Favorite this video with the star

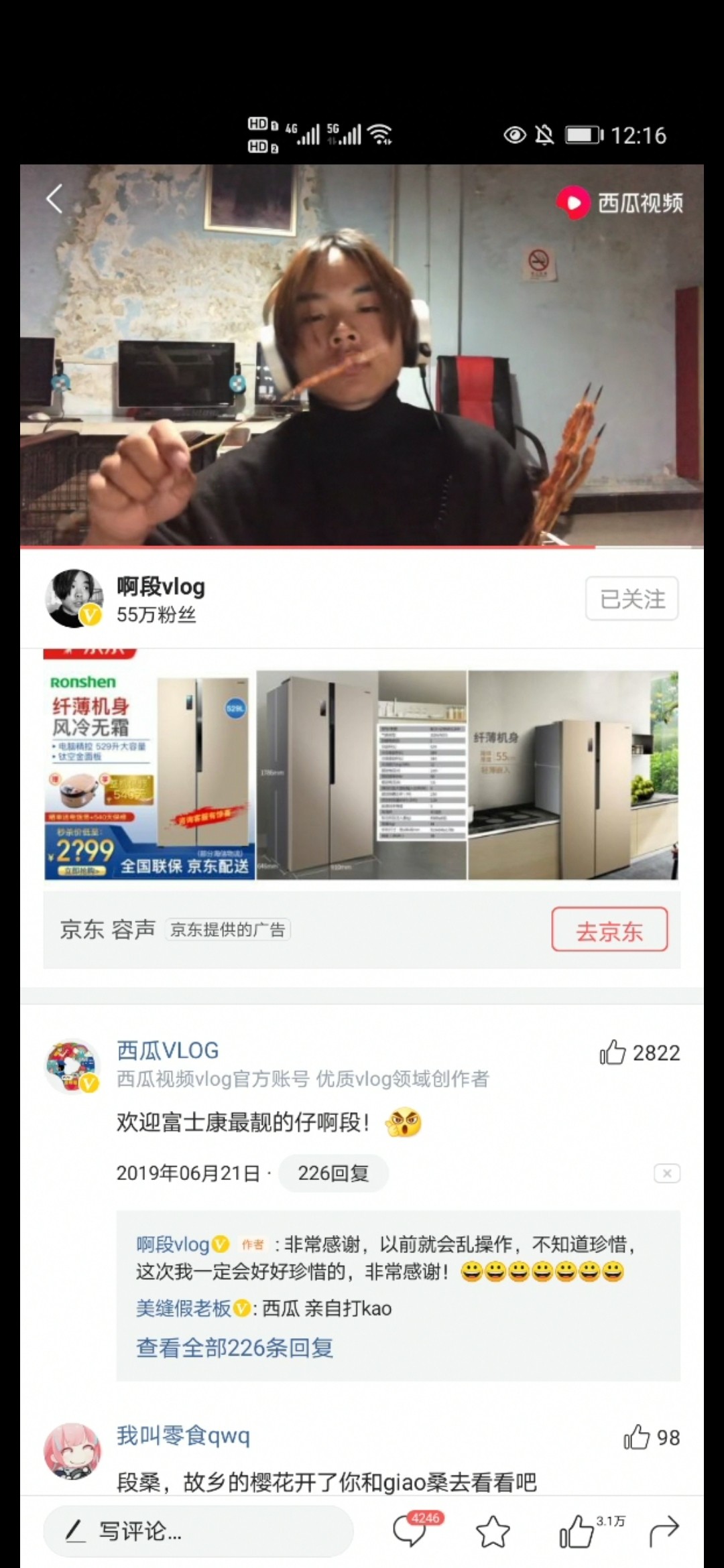coord(493,1531)
